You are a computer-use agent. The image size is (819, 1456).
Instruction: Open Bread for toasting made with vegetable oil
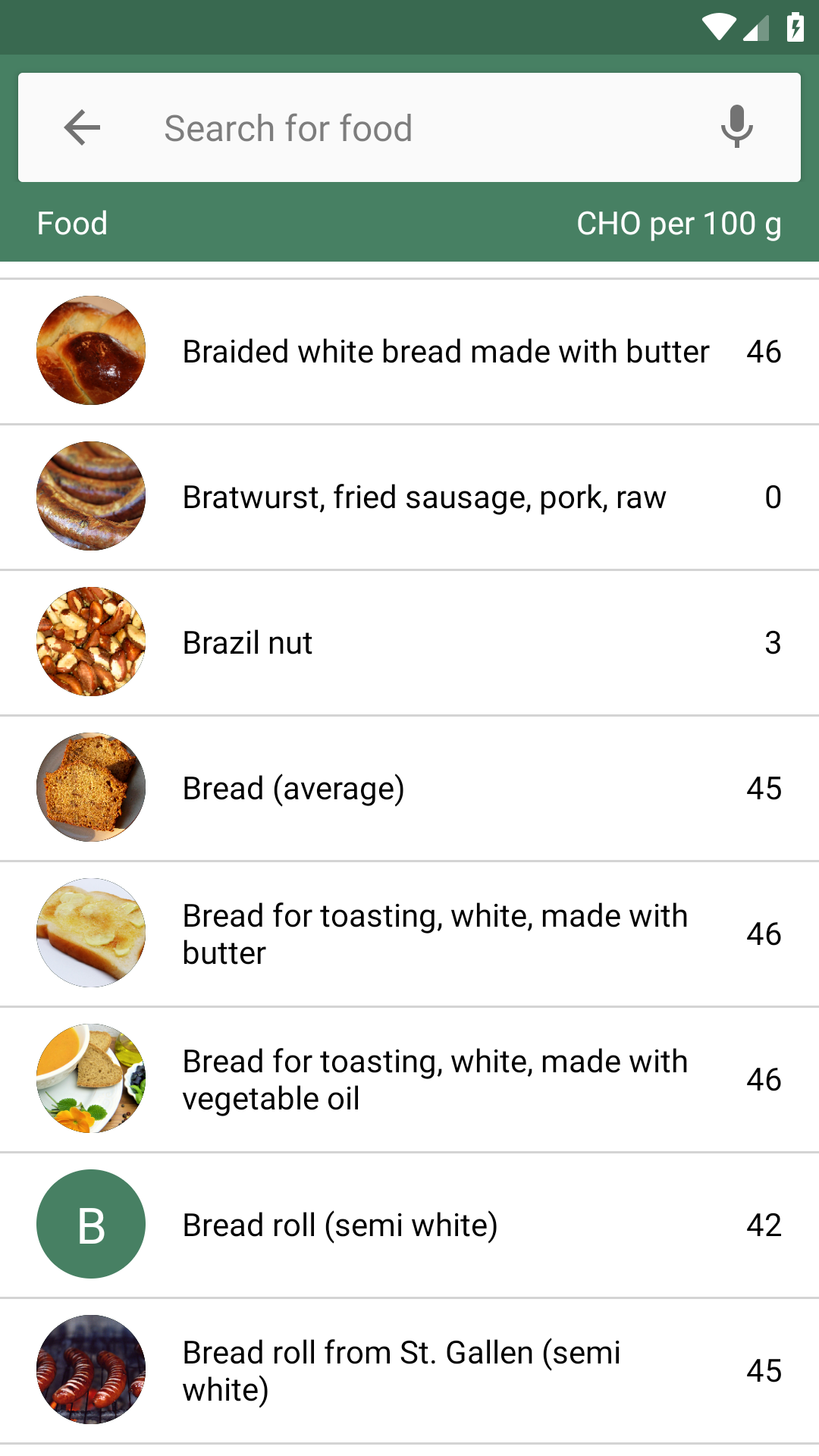[x=409, y=1080]
